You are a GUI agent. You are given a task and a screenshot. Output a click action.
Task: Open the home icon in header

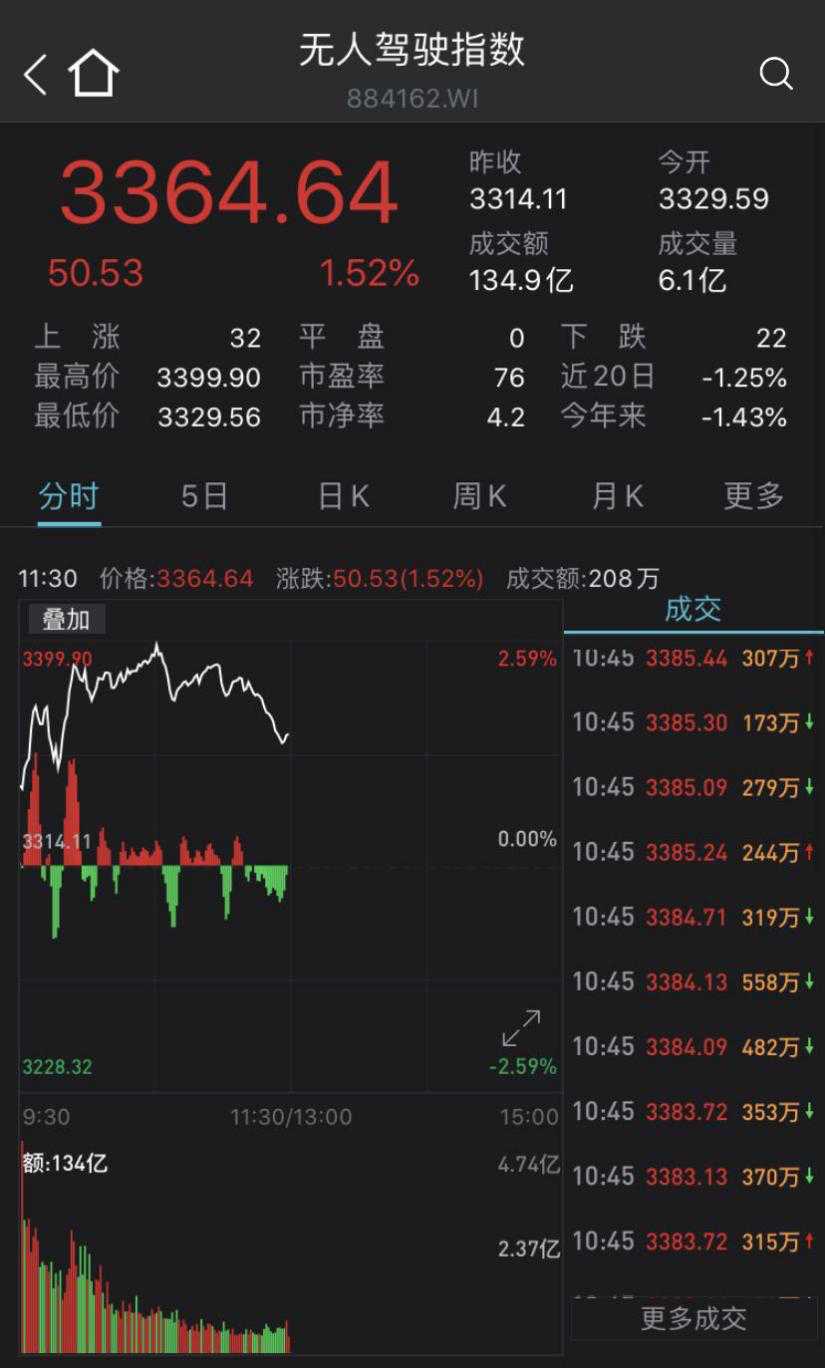point(93,74)
